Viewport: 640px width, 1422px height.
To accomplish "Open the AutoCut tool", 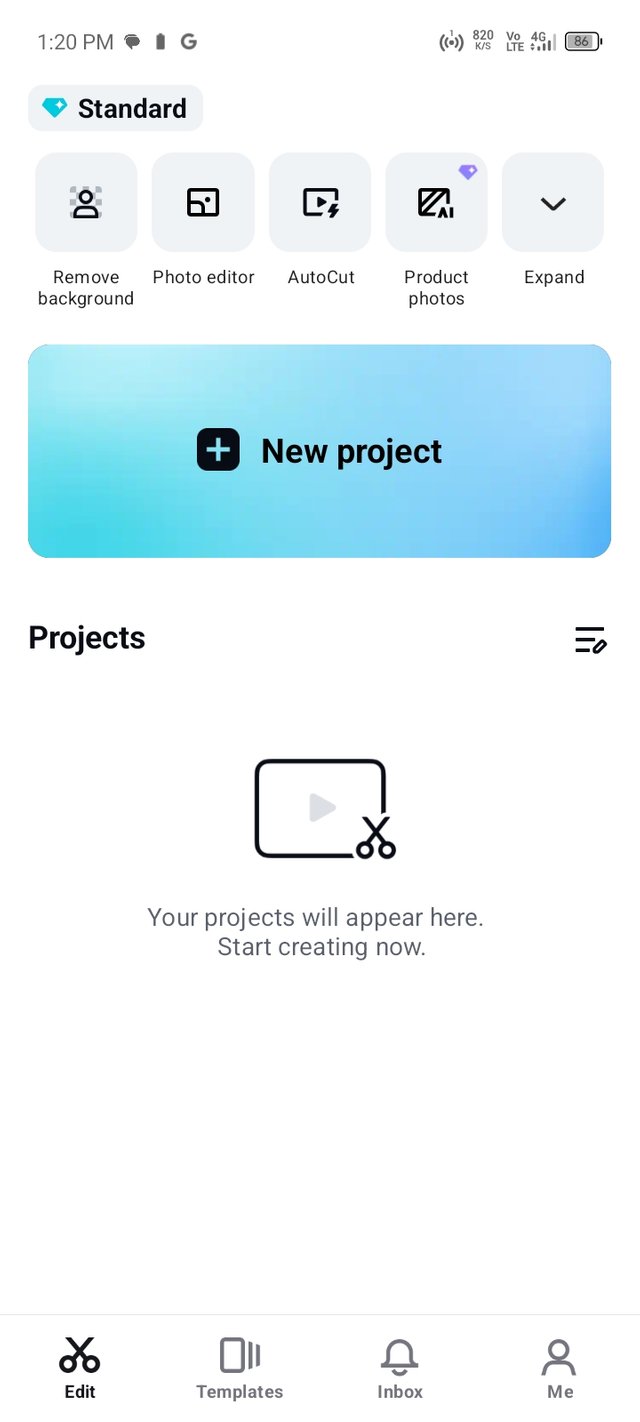I will pyautogui.click(x=320, y=203).
